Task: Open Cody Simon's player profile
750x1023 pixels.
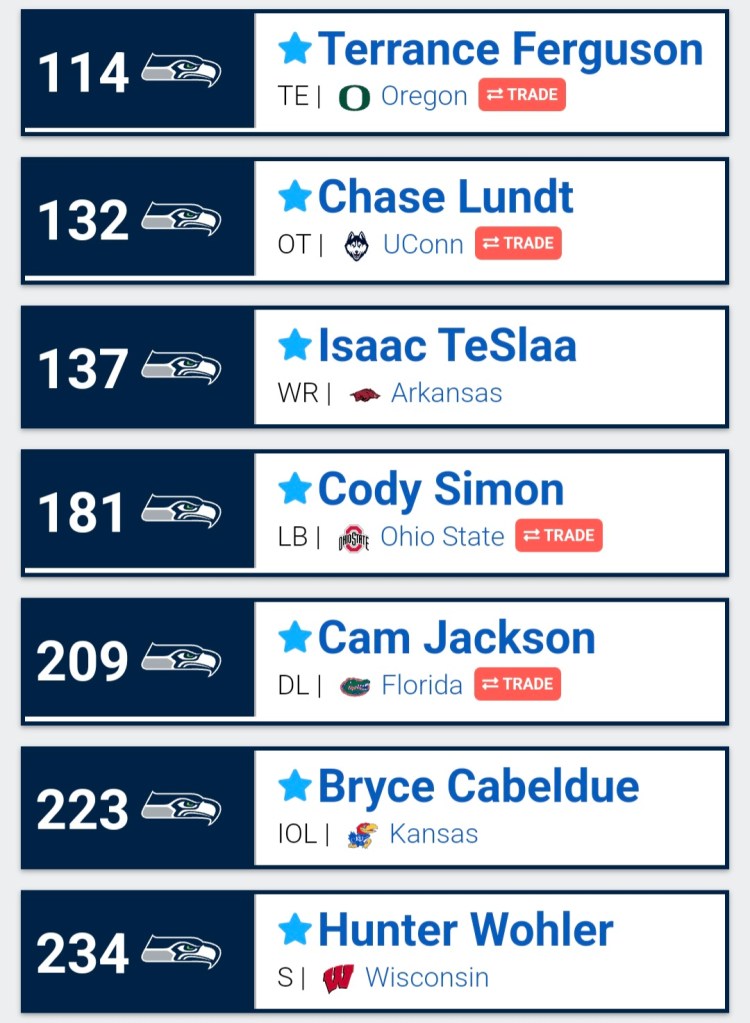Action: [x=441, y=490]
